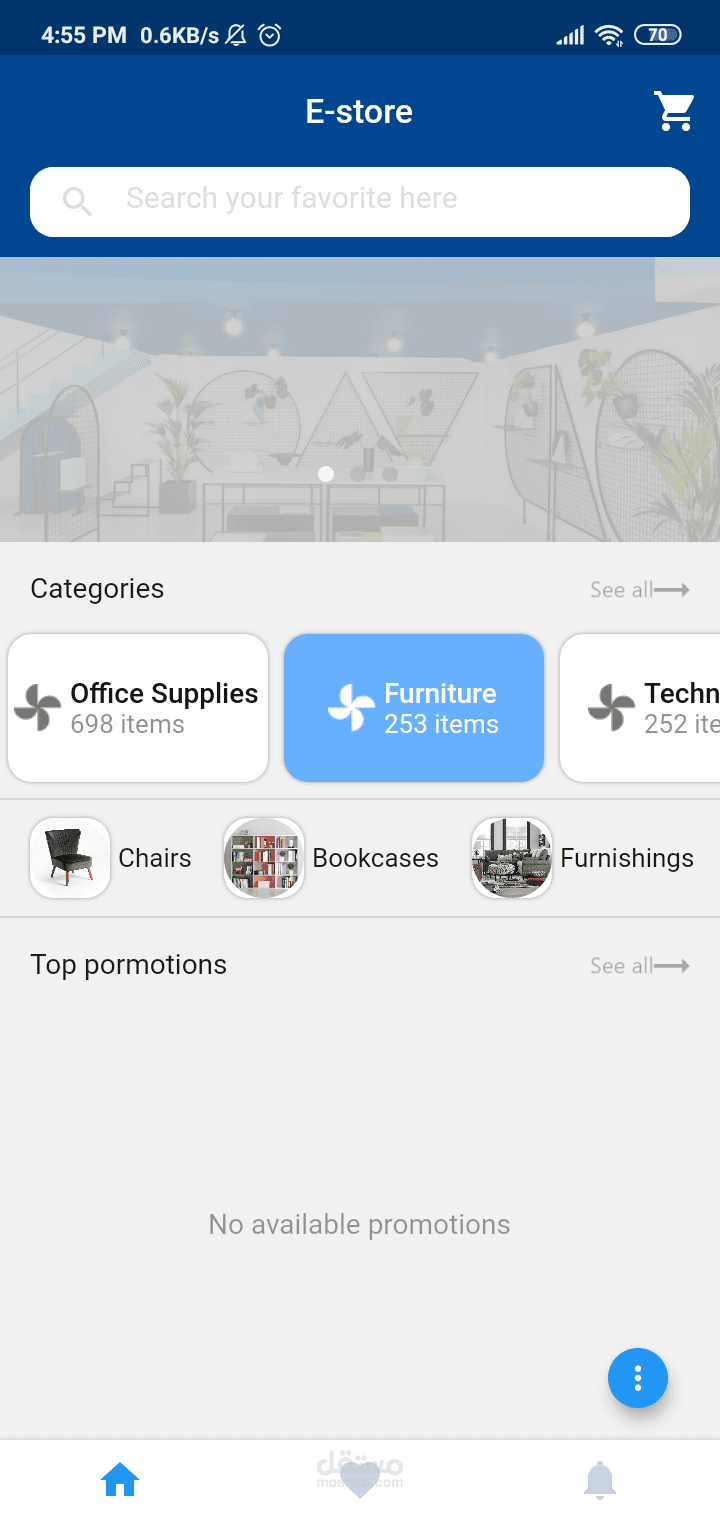Select the Office Supplies 698 items card
This screenshot has height=1520, width=720.
click(x=137, y=707)
